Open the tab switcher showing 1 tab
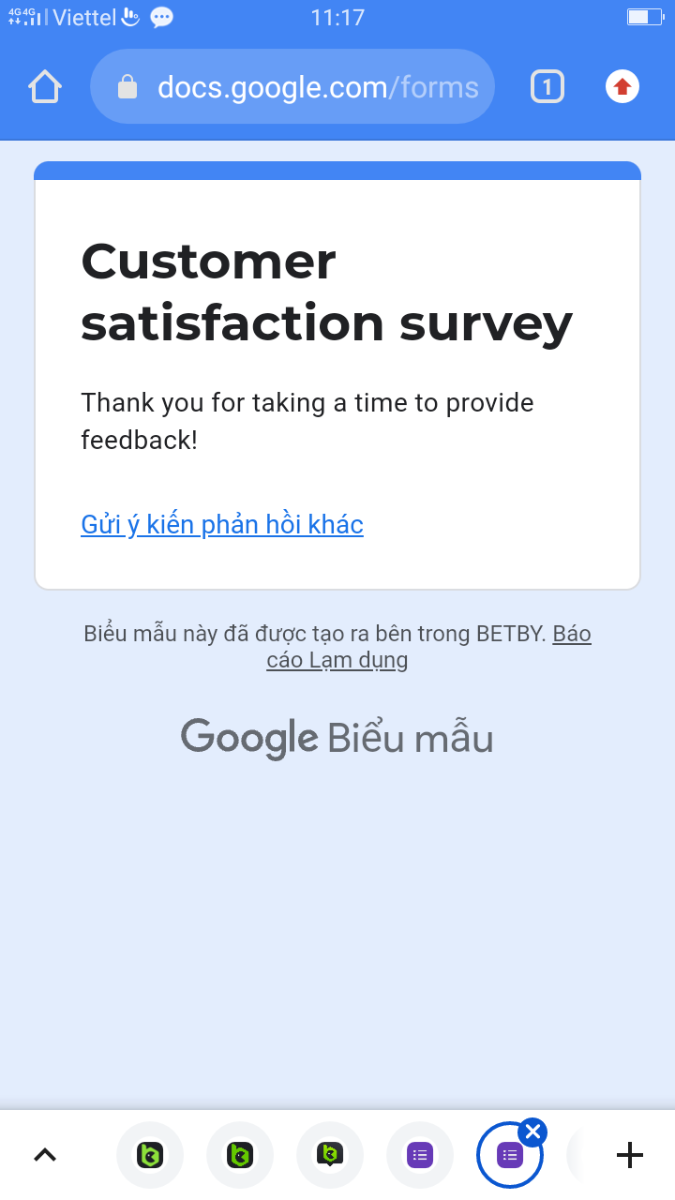Screen dimensions: 675x1200 coord(546,87)
